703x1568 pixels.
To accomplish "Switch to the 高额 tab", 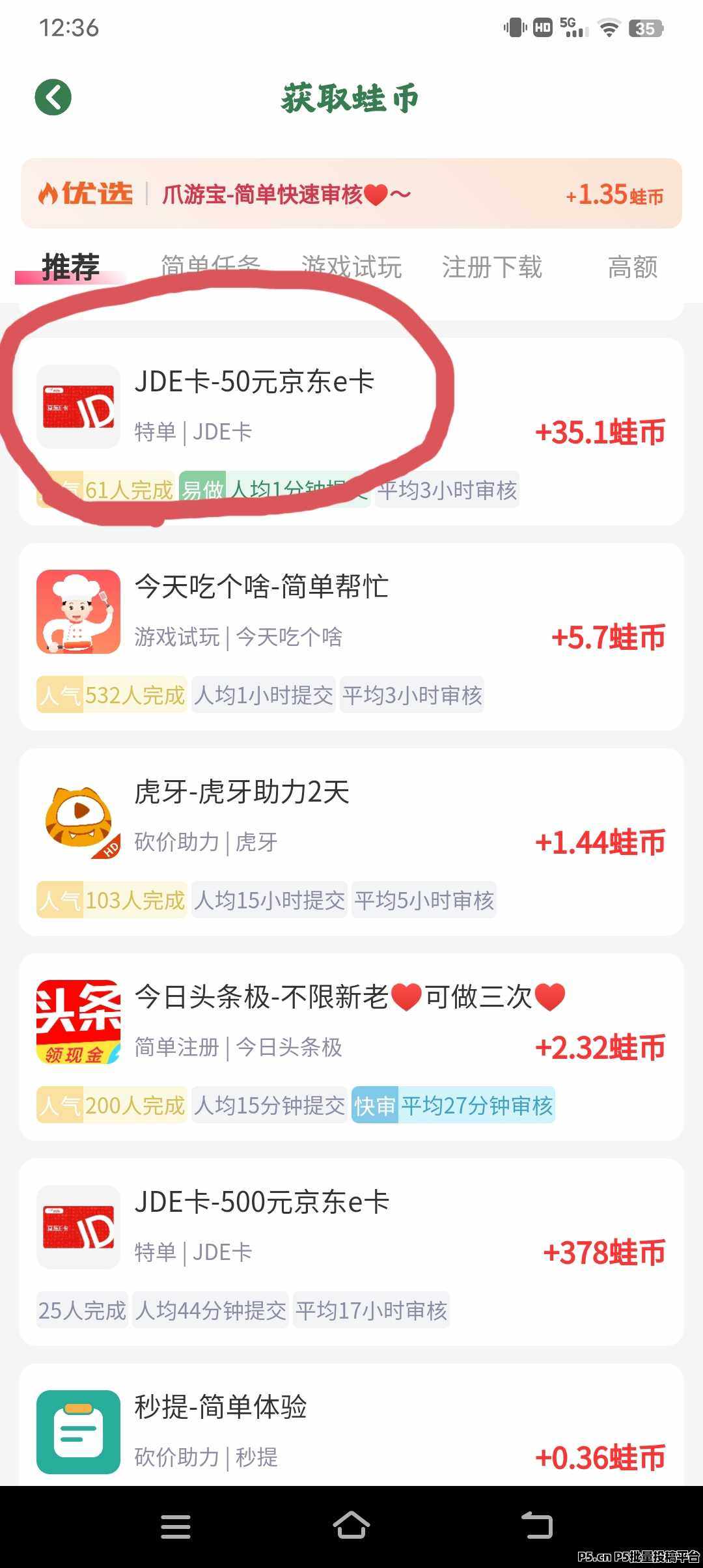I will 632,267.
